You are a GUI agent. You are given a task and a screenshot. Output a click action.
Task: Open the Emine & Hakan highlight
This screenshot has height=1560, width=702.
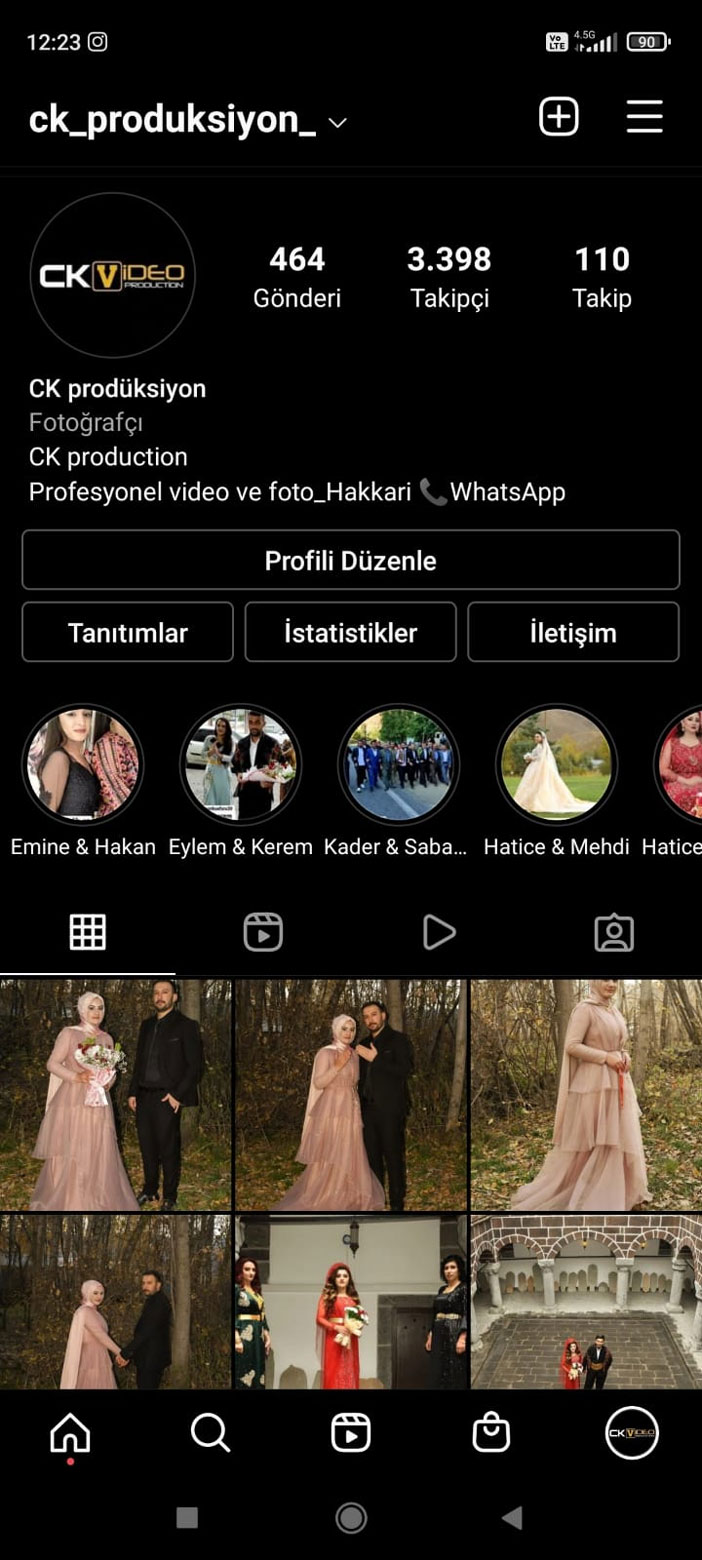click(83, 765)
